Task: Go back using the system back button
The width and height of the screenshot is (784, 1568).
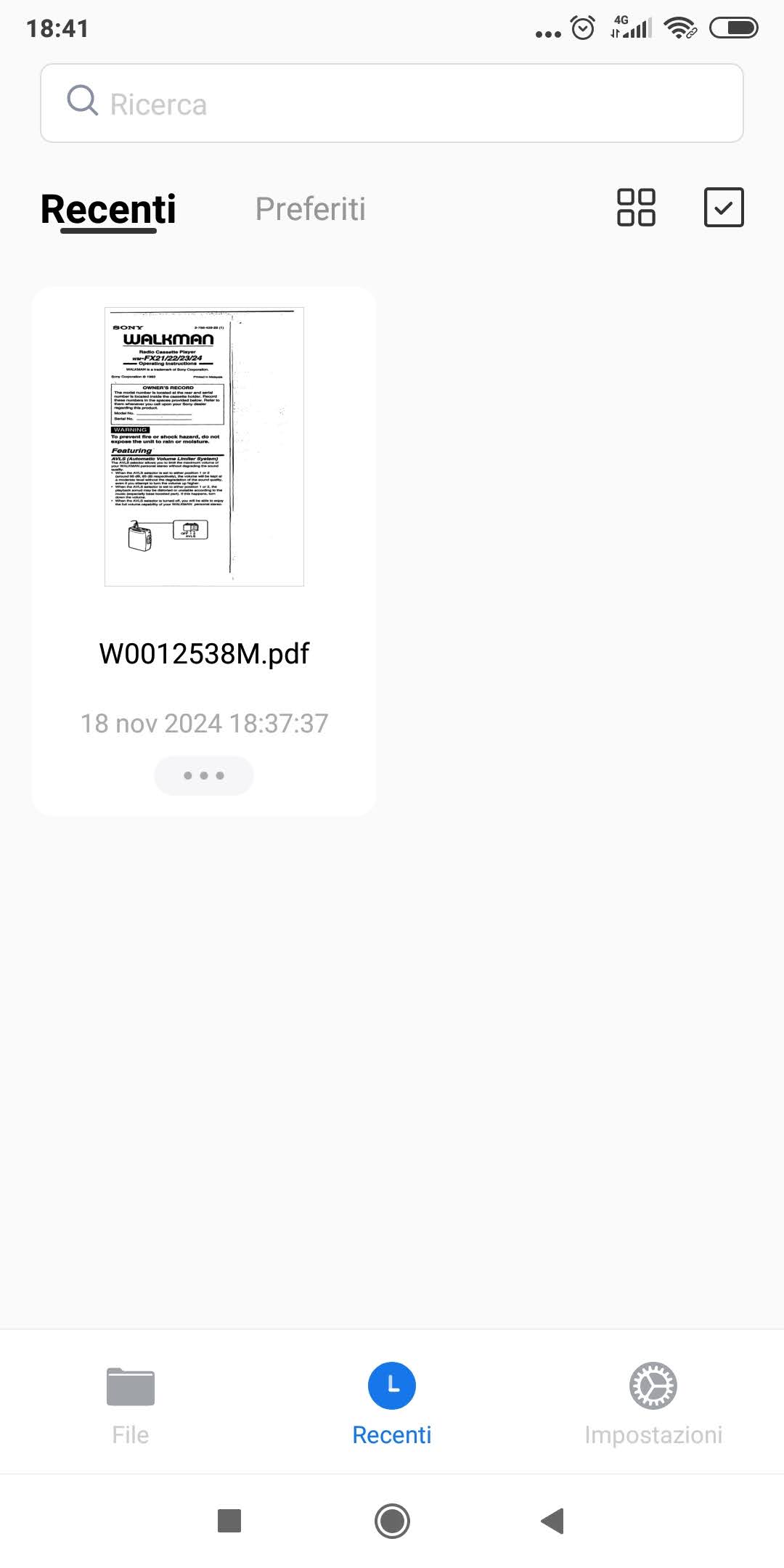Action: tap(553, 1520)
